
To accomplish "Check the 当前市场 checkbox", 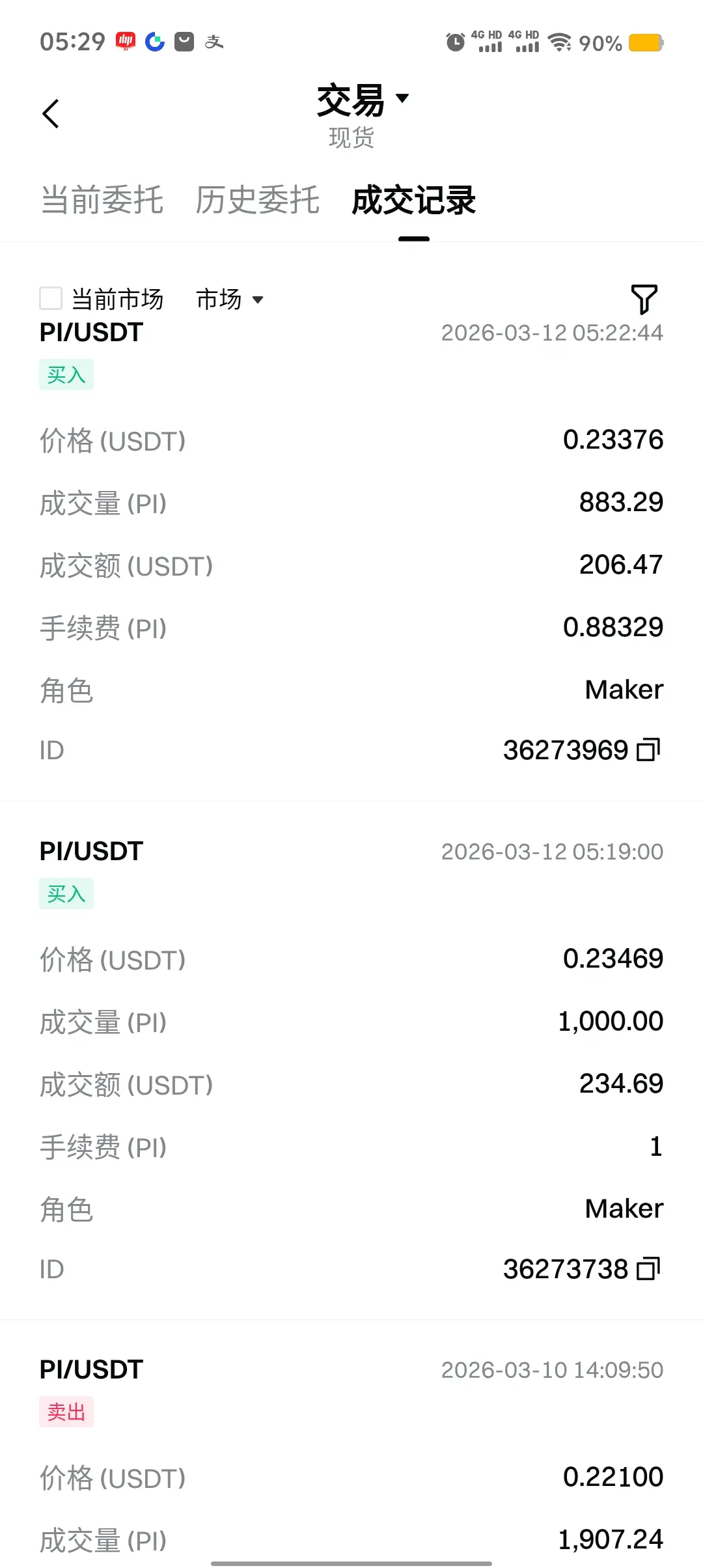I will point(51,299).
